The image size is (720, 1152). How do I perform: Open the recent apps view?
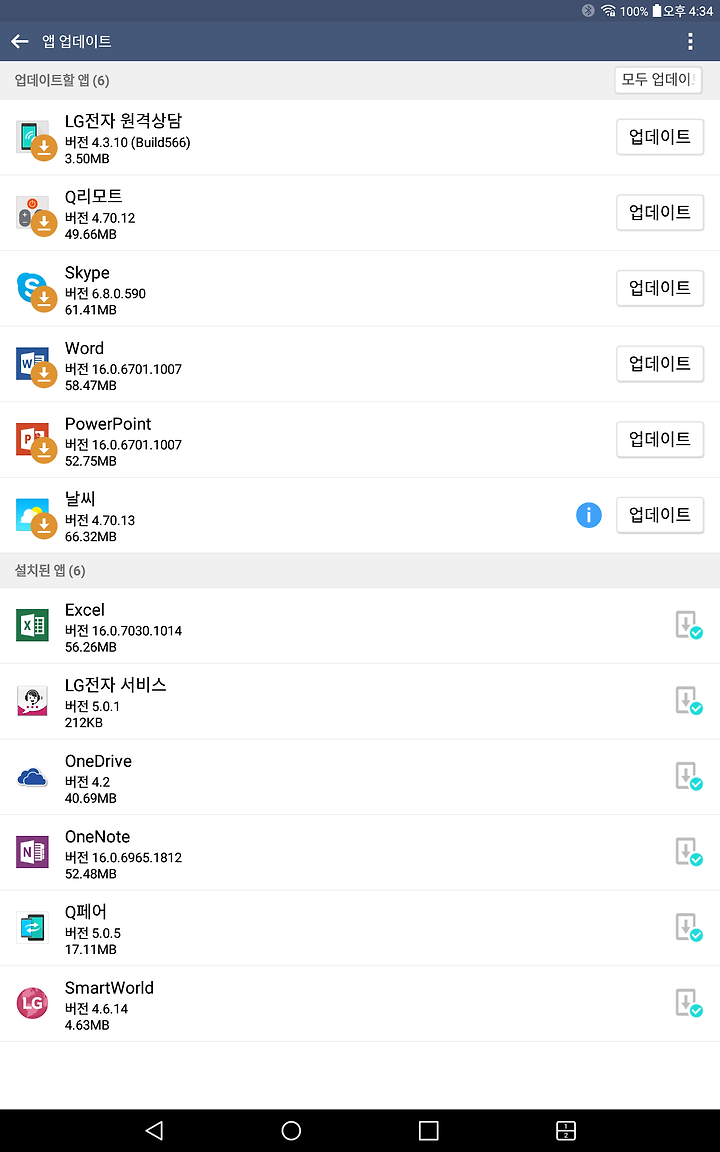tap(428, 1130)
